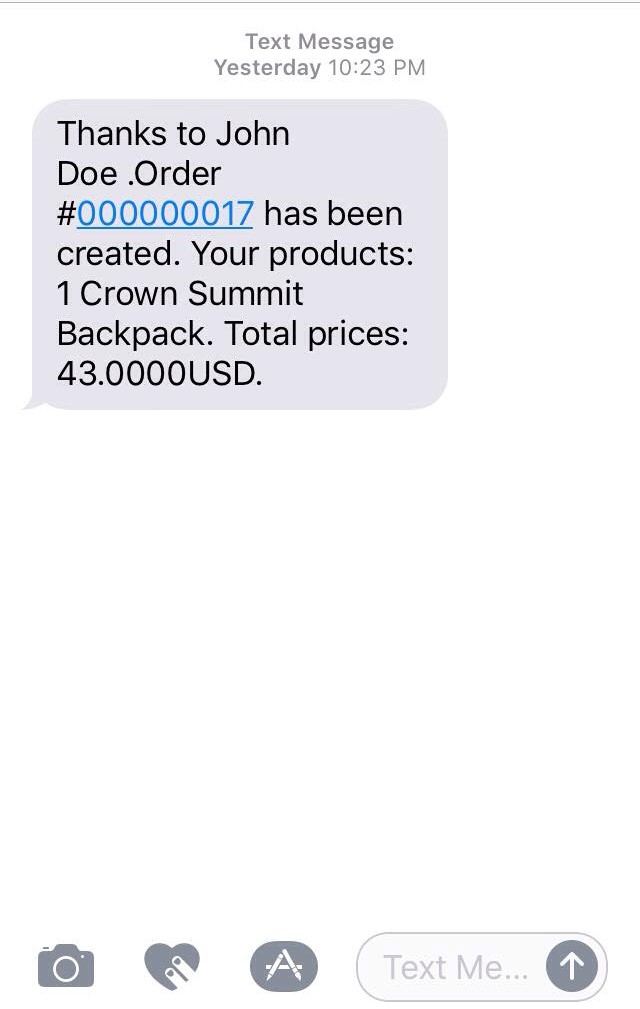Image resolution: width=640 pixels, height=1009 pixels.
Task: Open the order number 000000017 link
Action: [165, 214]
